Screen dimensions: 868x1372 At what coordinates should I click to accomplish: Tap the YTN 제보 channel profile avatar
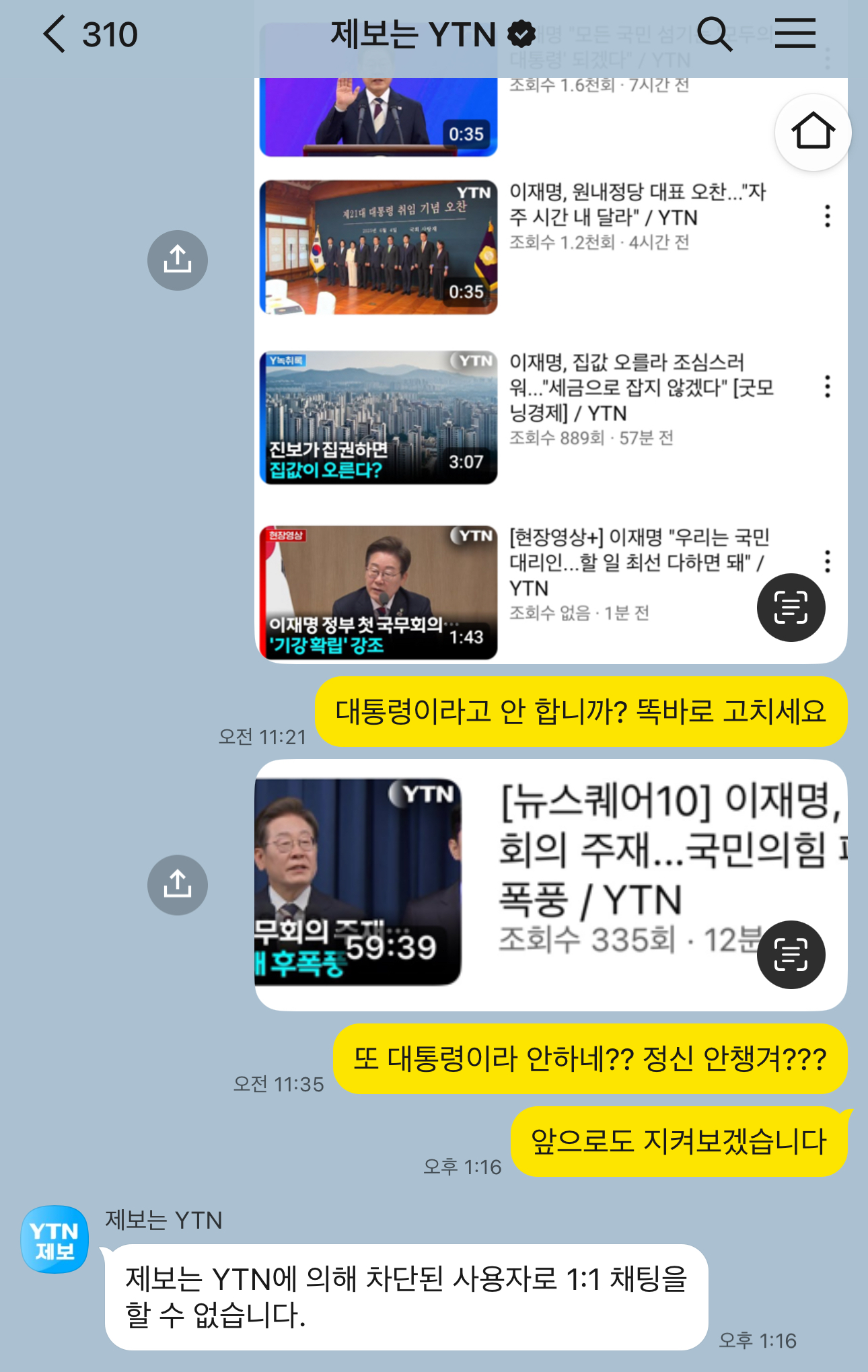point(57,1237)
